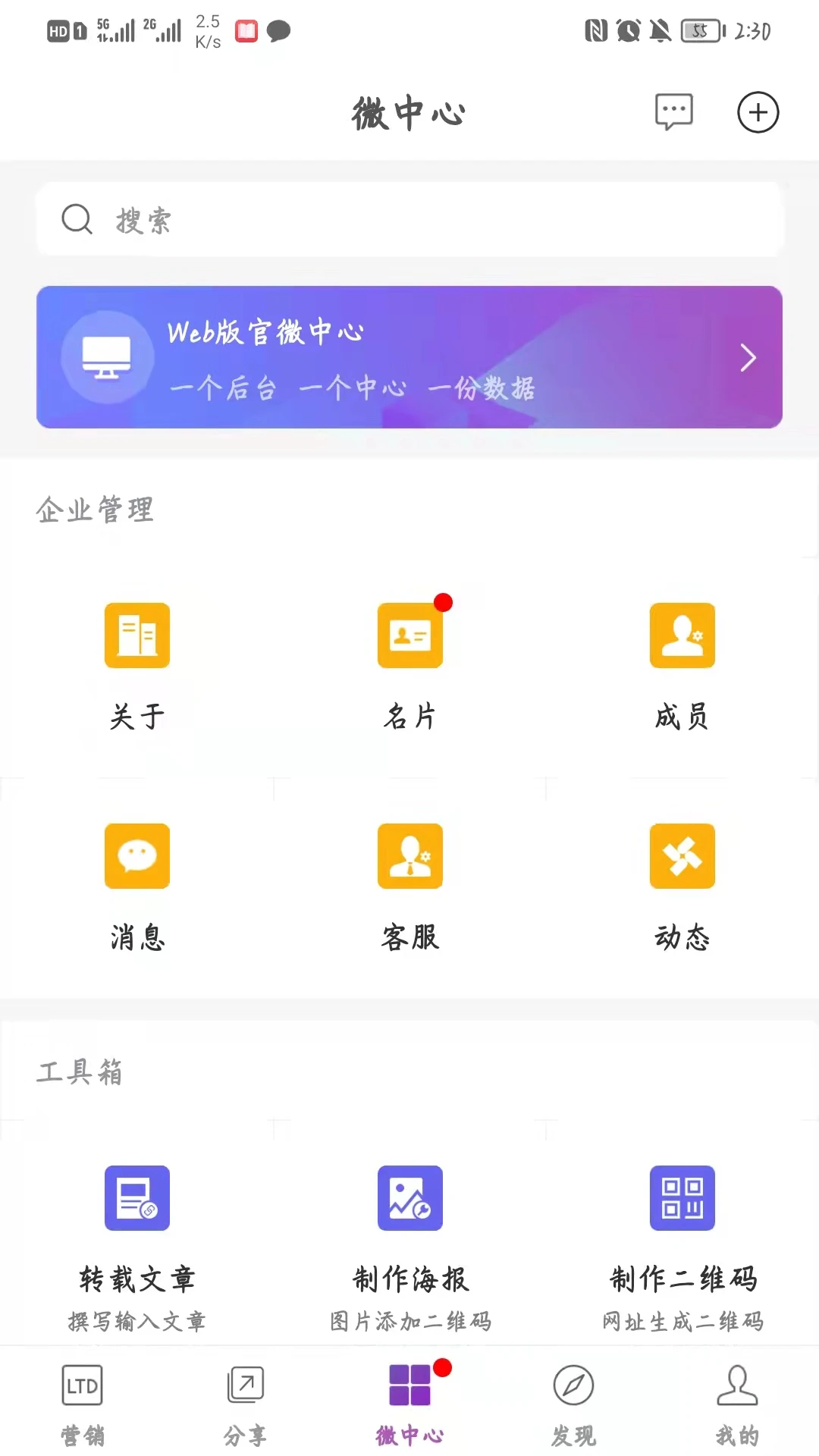Select the 动态 windmill icon
This screenshot has height=1456, width=819.
[682, 855]
